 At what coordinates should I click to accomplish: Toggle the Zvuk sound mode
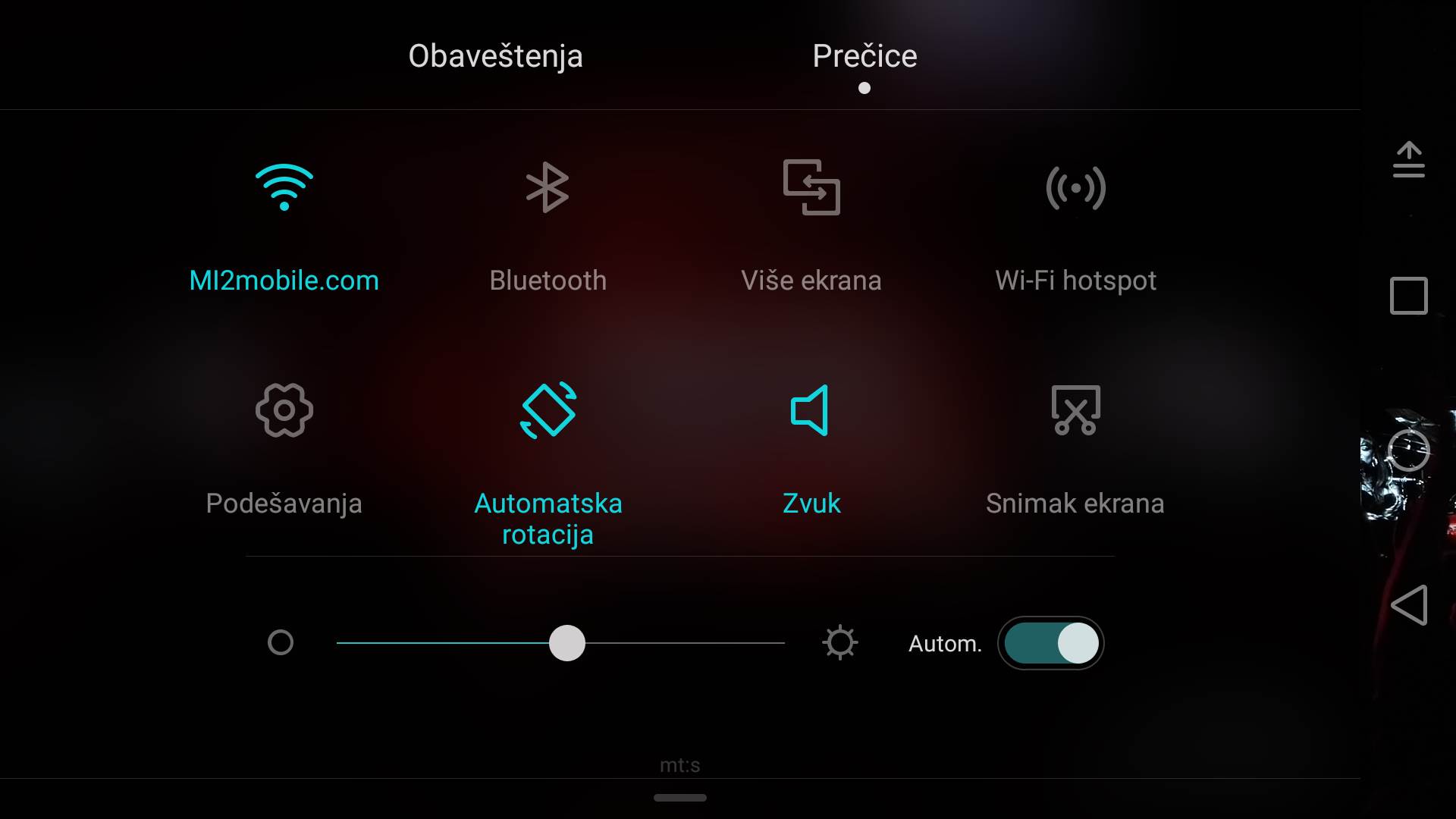pyautogui.click(x=811, y=410)
